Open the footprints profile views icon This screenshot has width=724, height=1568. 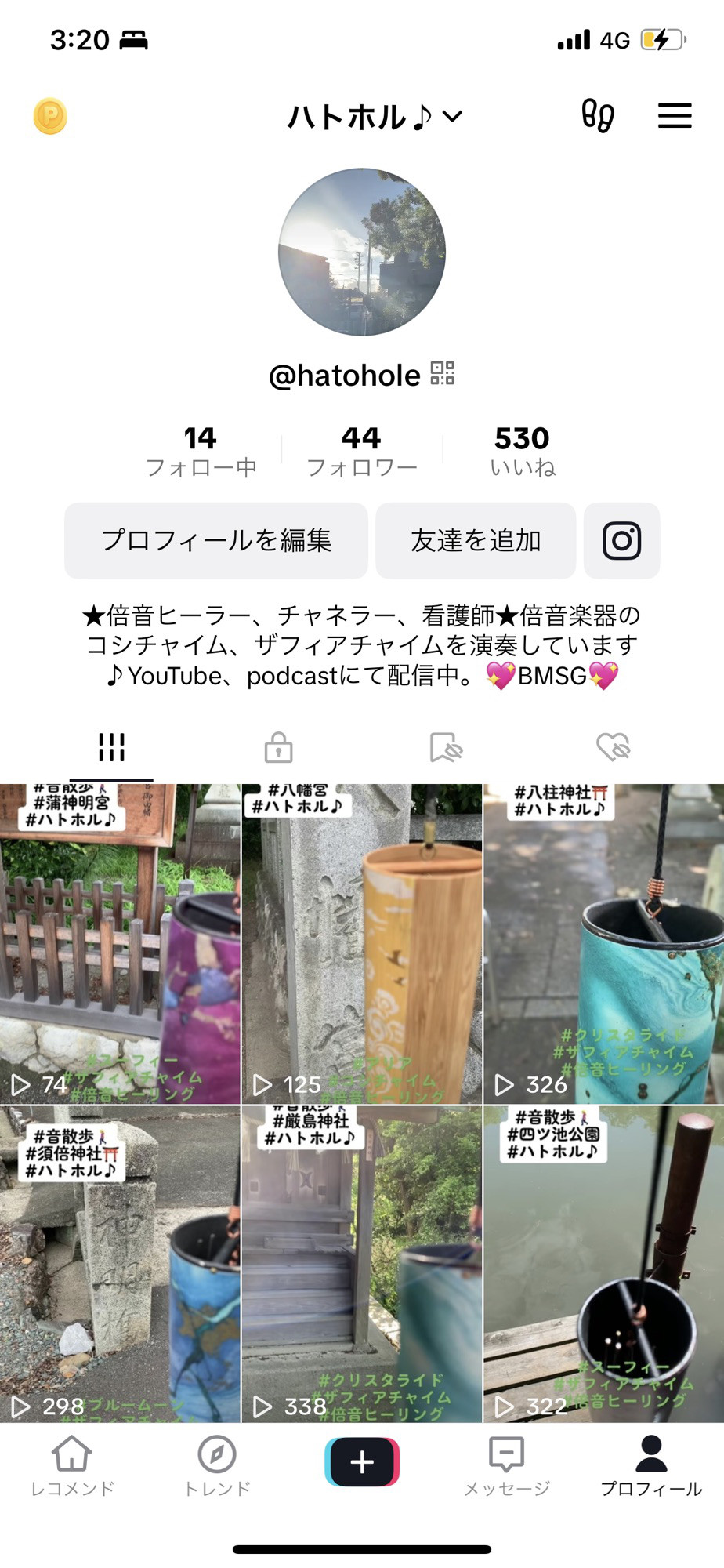pyautogui.click(x=597, y=116)
